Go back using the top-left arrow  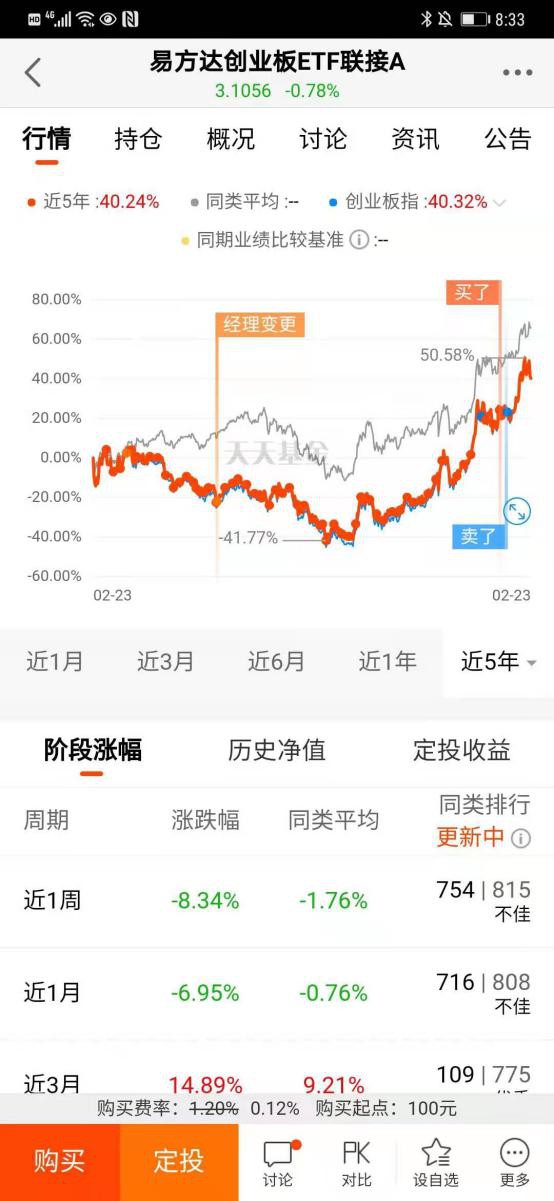[33, 73]
